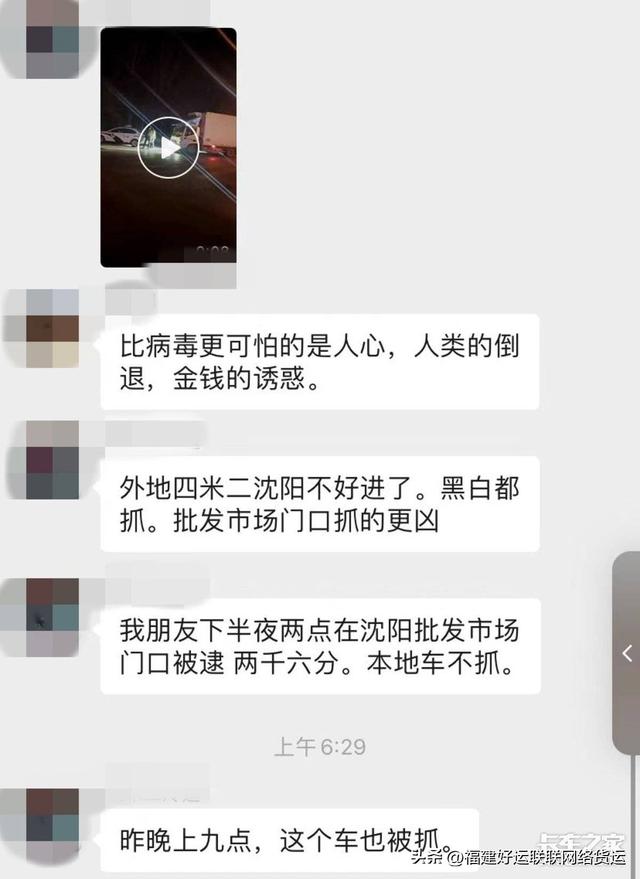Open the avatar beside the 比病毒更可怕 message
This screenshot has height=879, width=640.
[52, 328]
